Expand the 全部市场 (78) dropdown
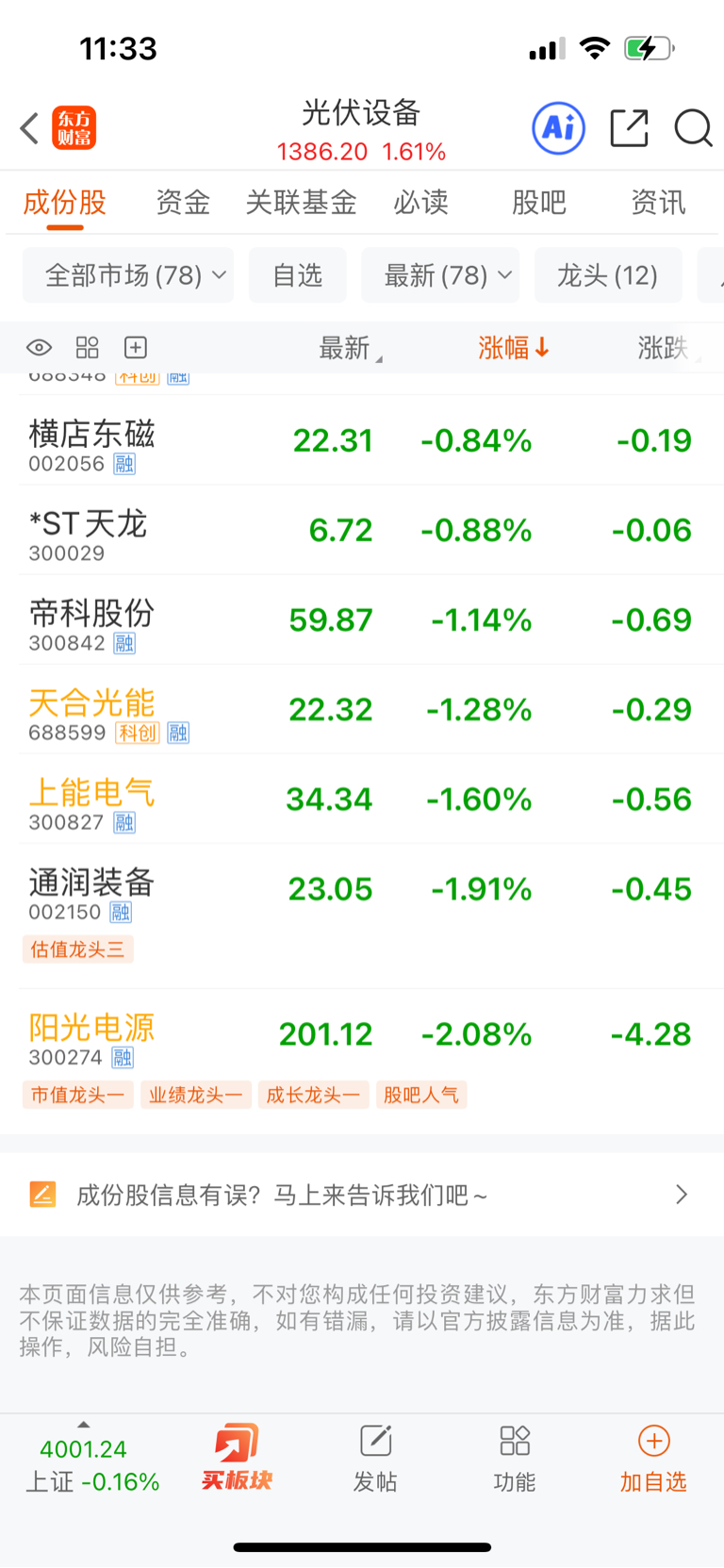724x1568 pixels. pos(128,275)
